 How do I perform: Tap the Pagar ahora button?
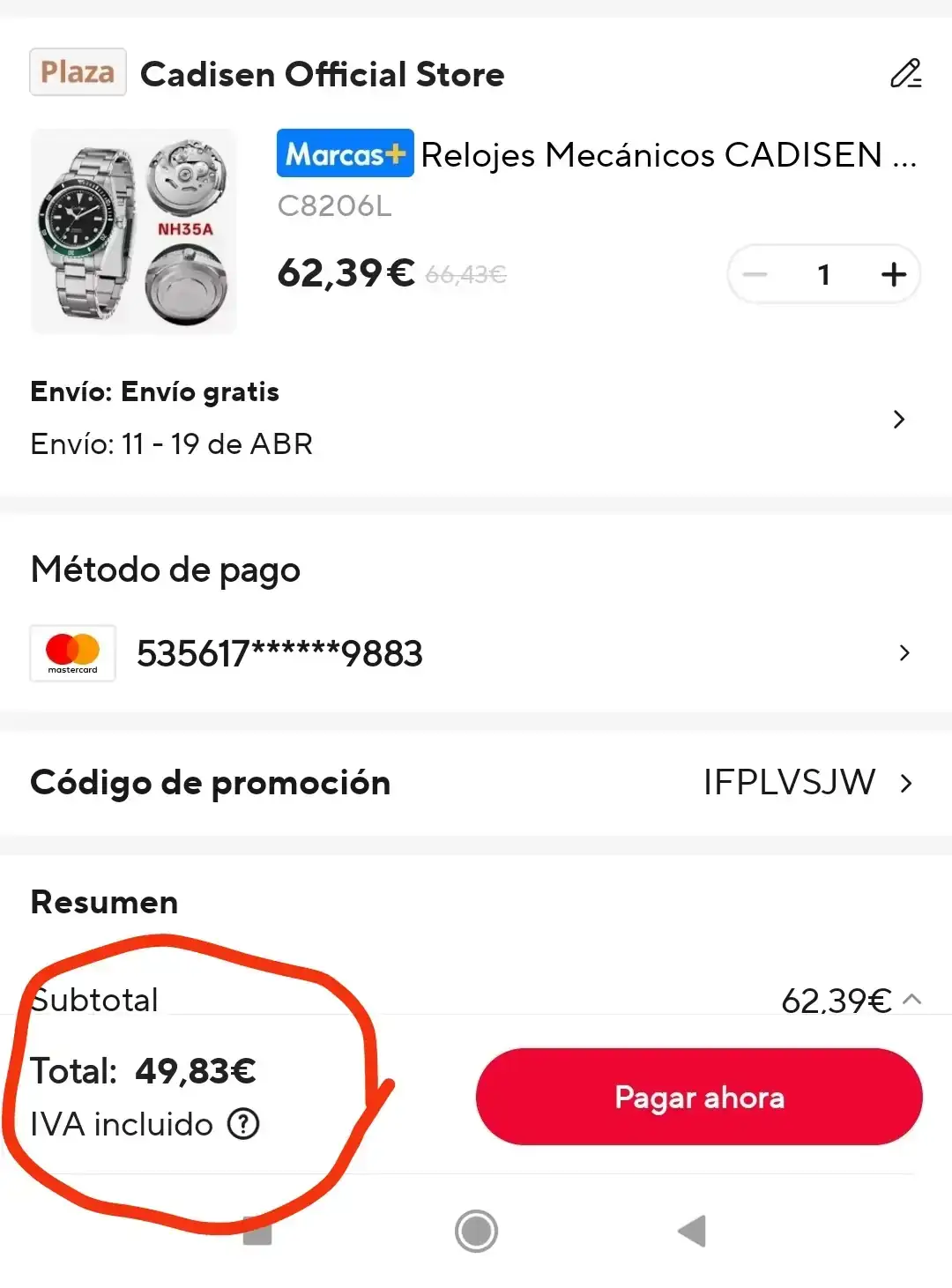[x=699, y=1097]
